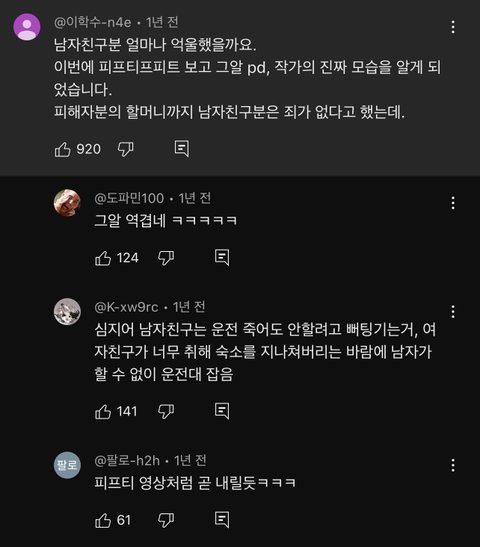Dislike @도파민100's reply
This screenshot has height=547, width=480.
(166, 258)
